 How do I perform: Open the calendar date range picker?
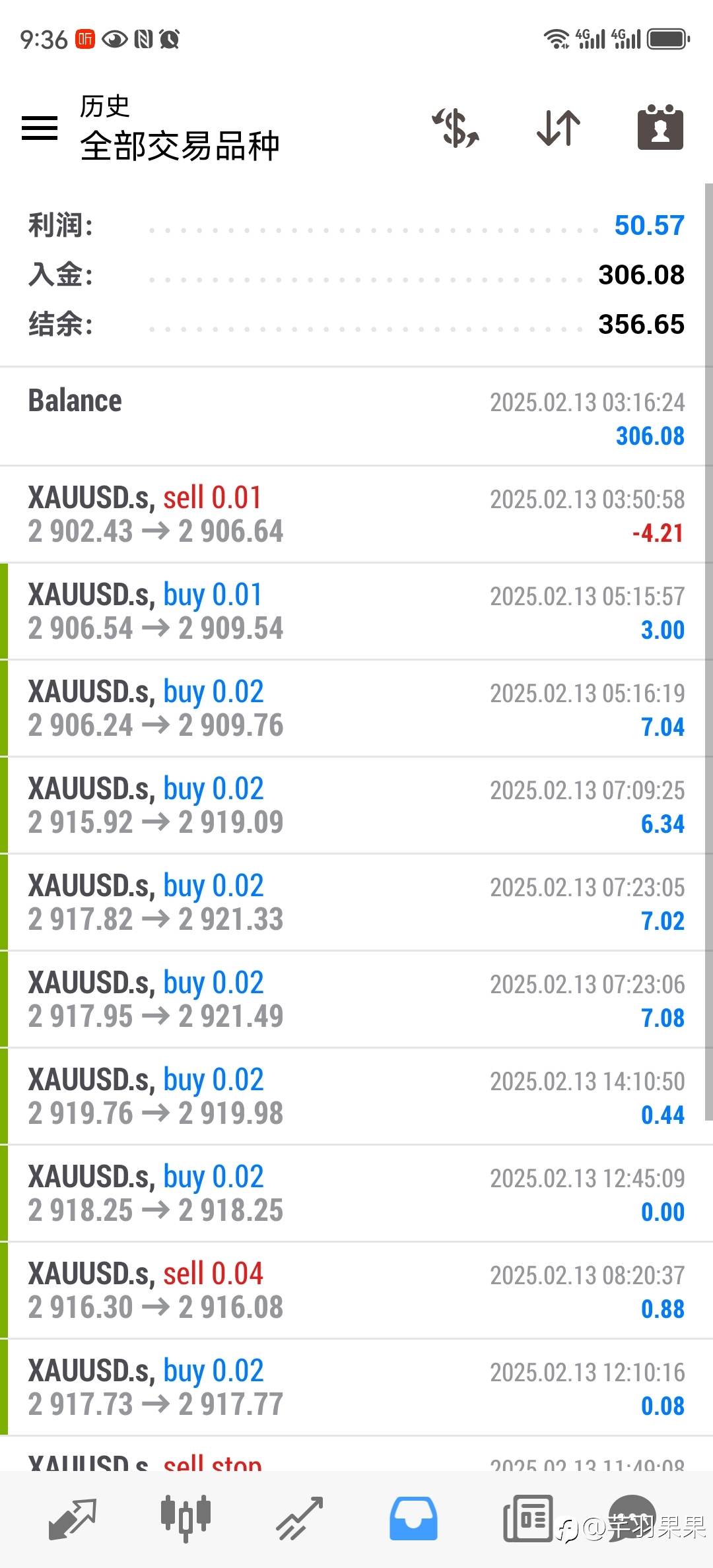660,127
